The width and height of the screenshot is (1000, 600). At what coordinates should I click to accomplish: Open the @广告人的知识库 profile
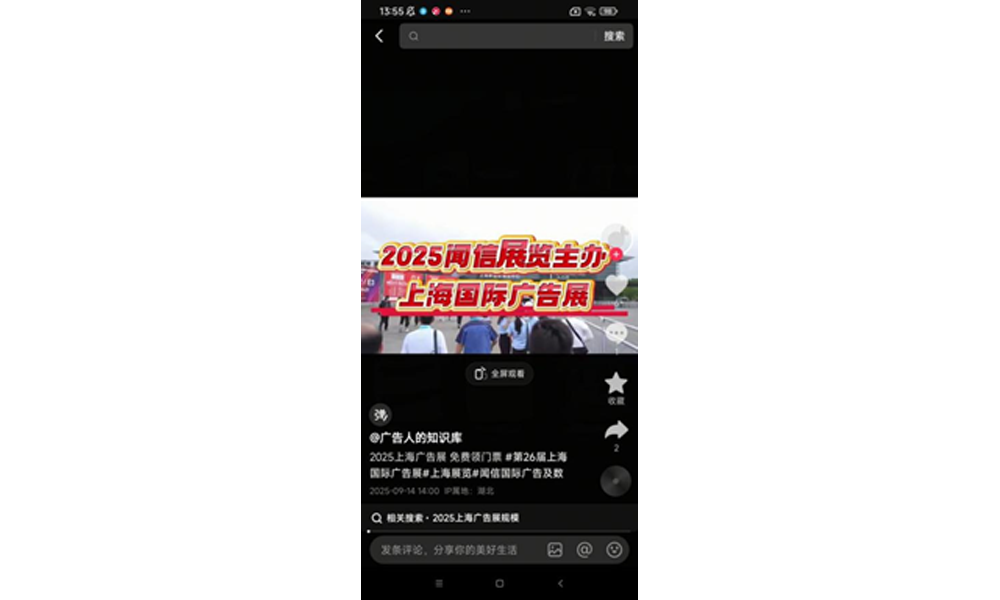click(416, 438)
